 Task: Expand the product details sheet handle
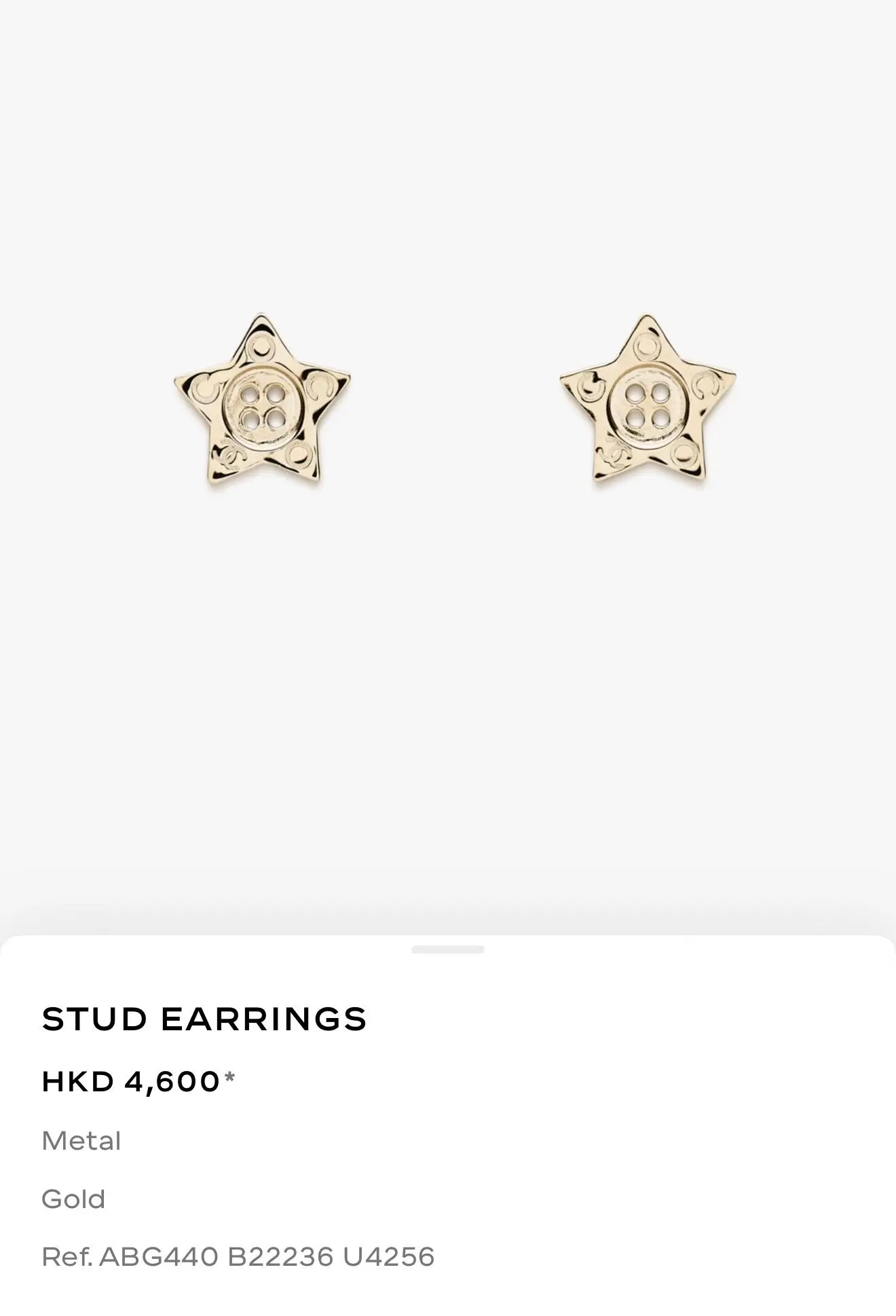(448, 949)
